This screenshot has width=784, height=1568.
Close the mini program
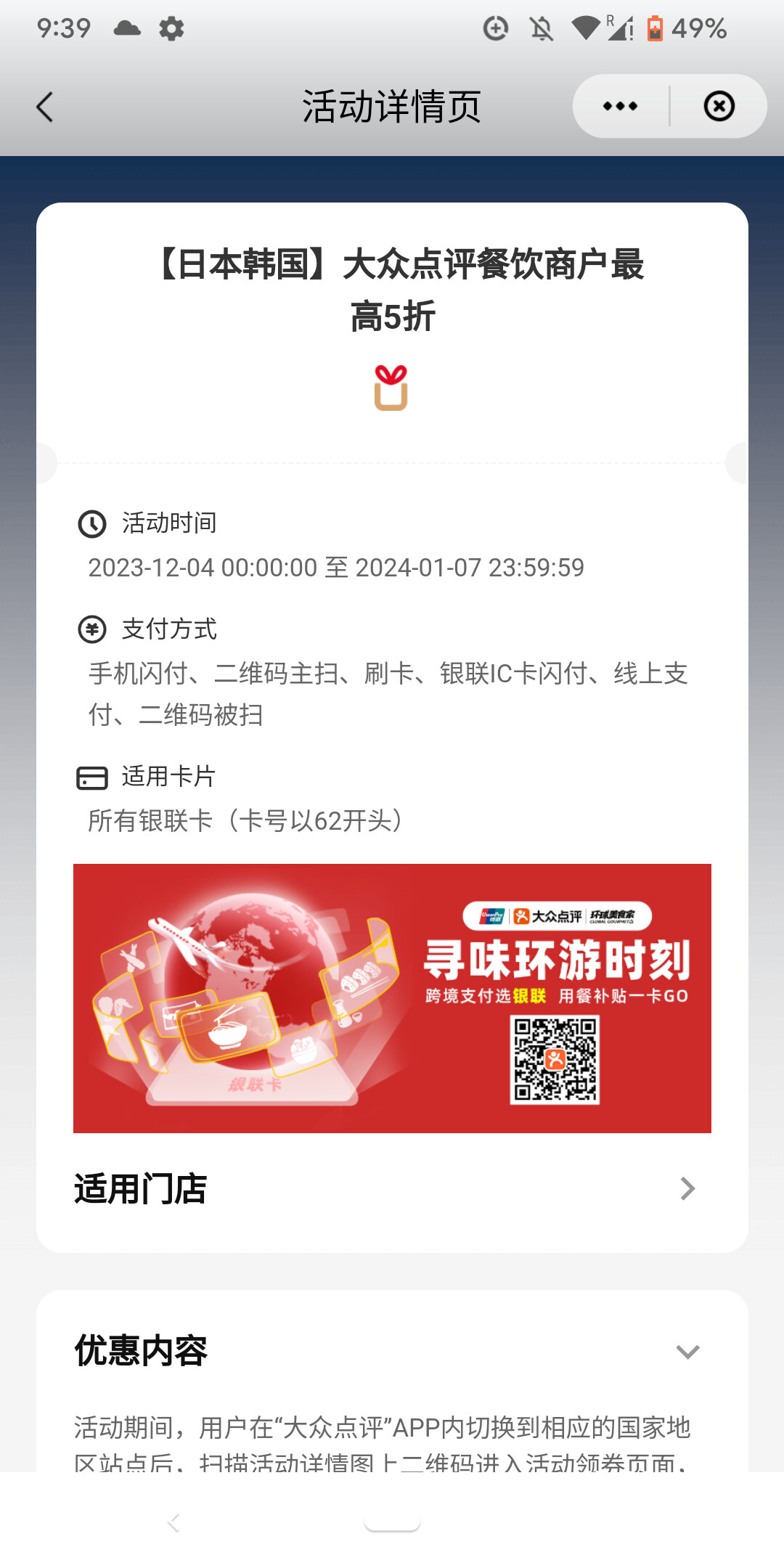[719, 107]
